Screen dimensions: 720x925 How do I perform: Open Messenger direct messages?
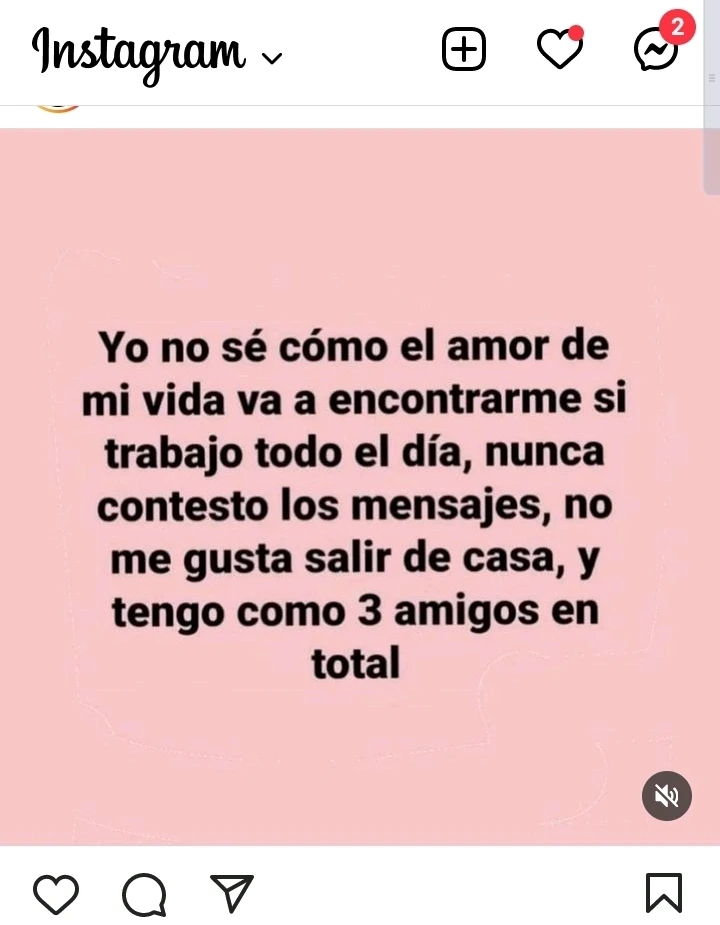point(657,50)
